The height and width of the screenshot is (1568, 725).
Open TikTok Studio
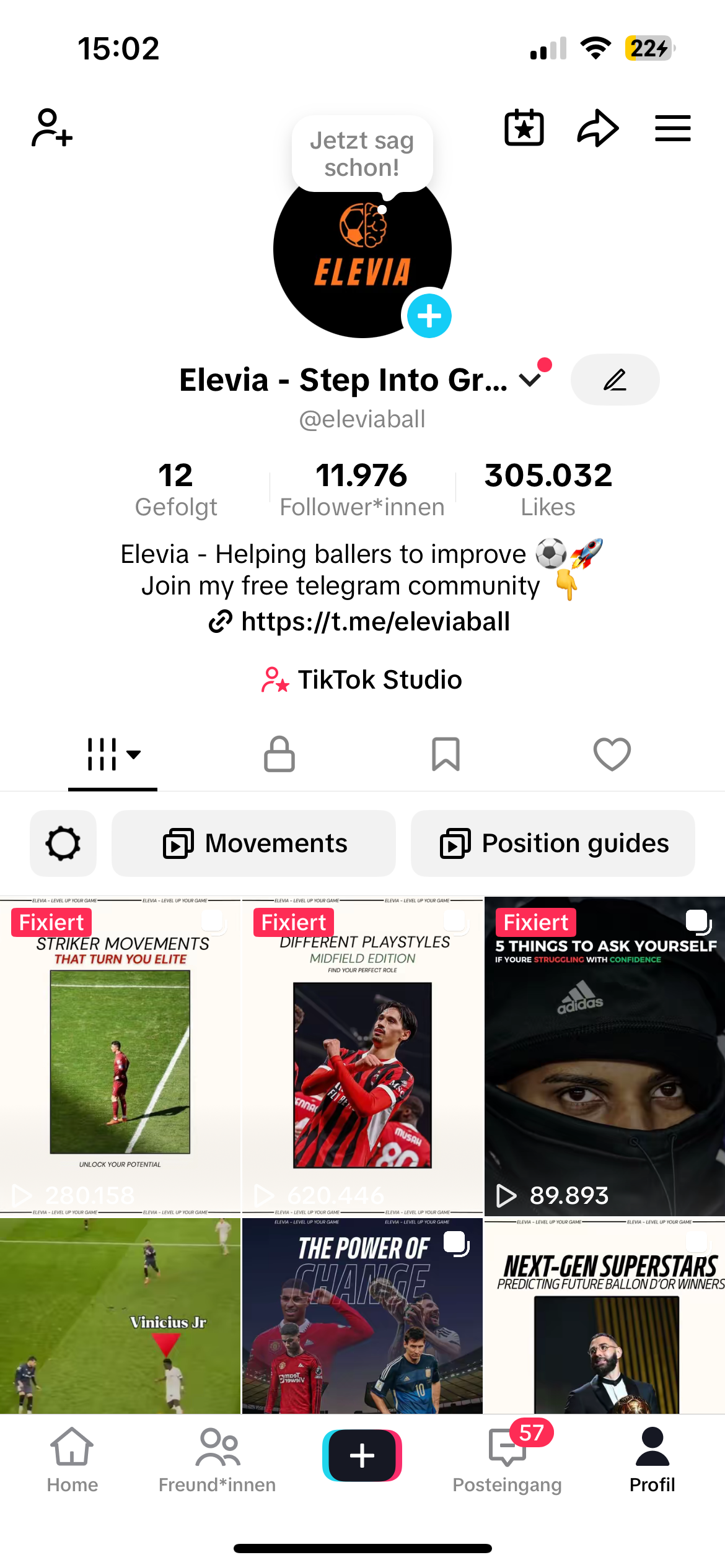point(362,679)
